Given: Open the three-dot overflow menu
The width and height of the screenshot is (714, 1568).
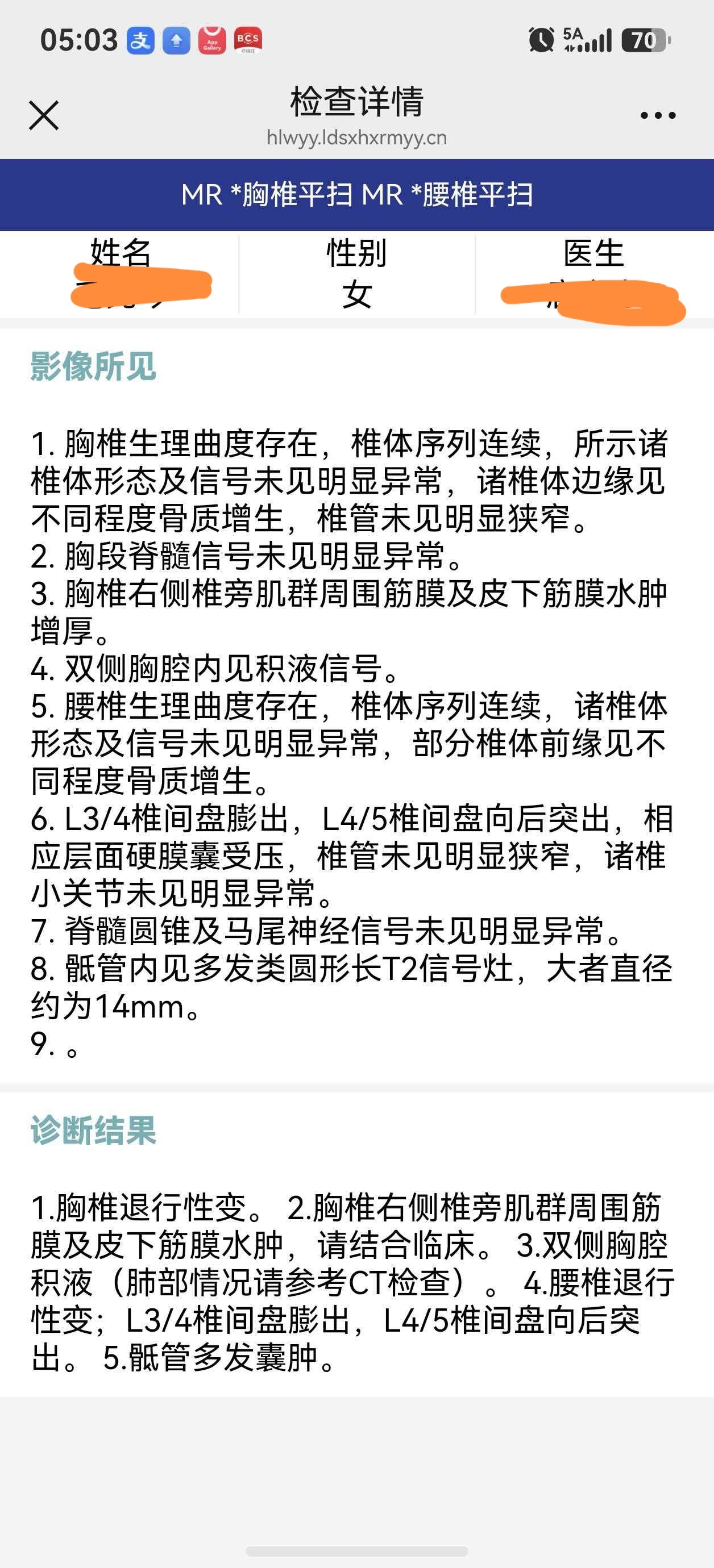Looking at the screenshot, I should click(x=658, y=115).
